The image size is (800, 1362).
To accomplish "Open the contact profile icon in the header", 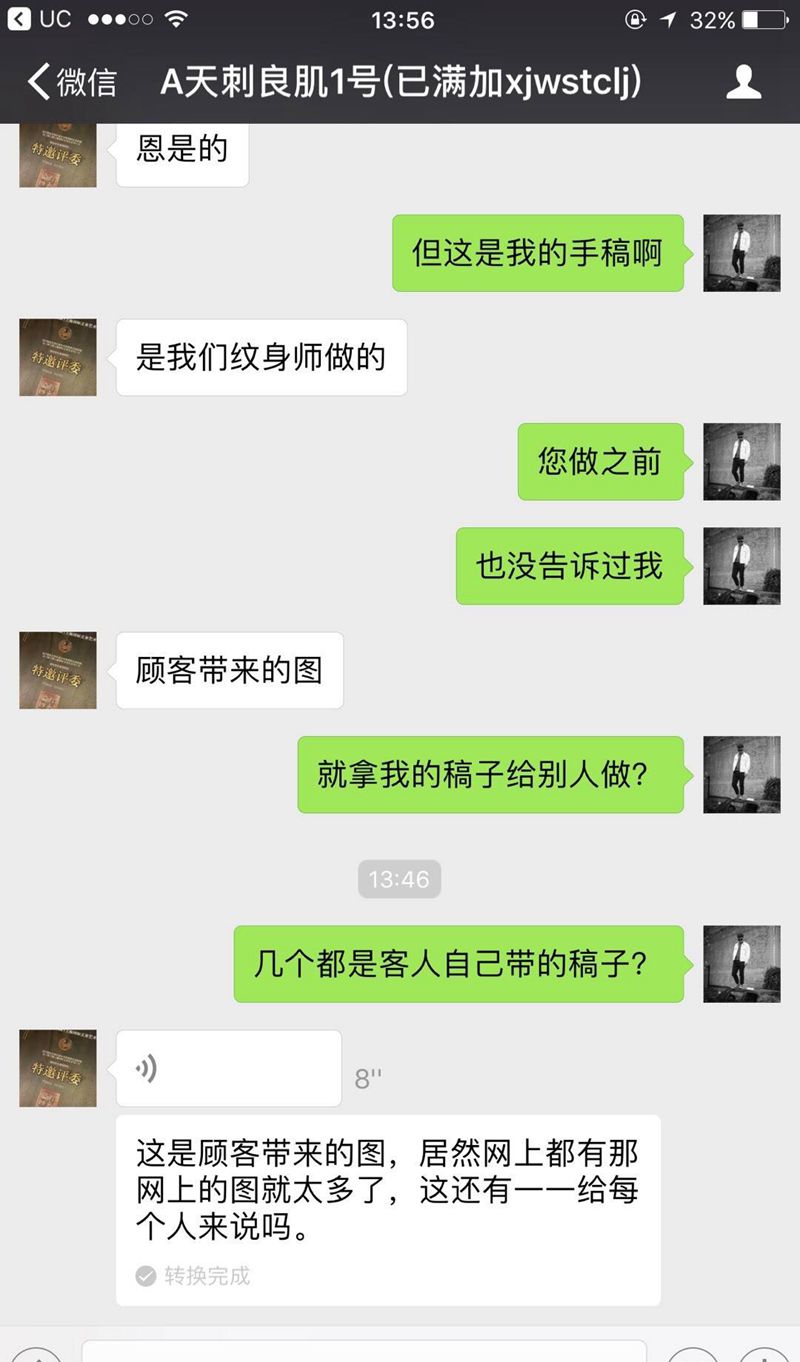I will 743,81.
